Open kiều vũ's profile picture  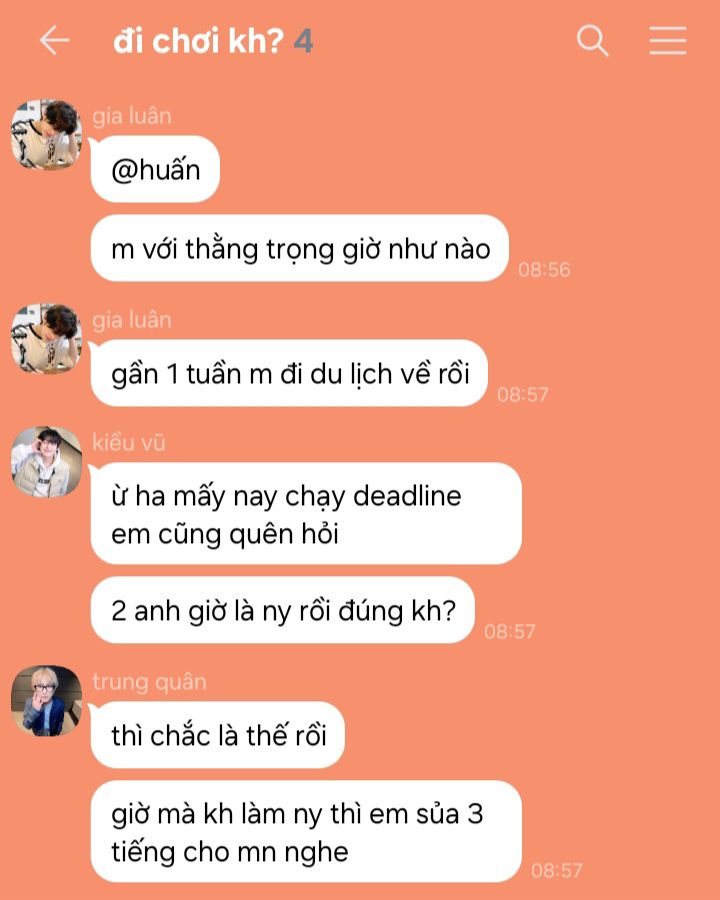(x=46, y=462)
